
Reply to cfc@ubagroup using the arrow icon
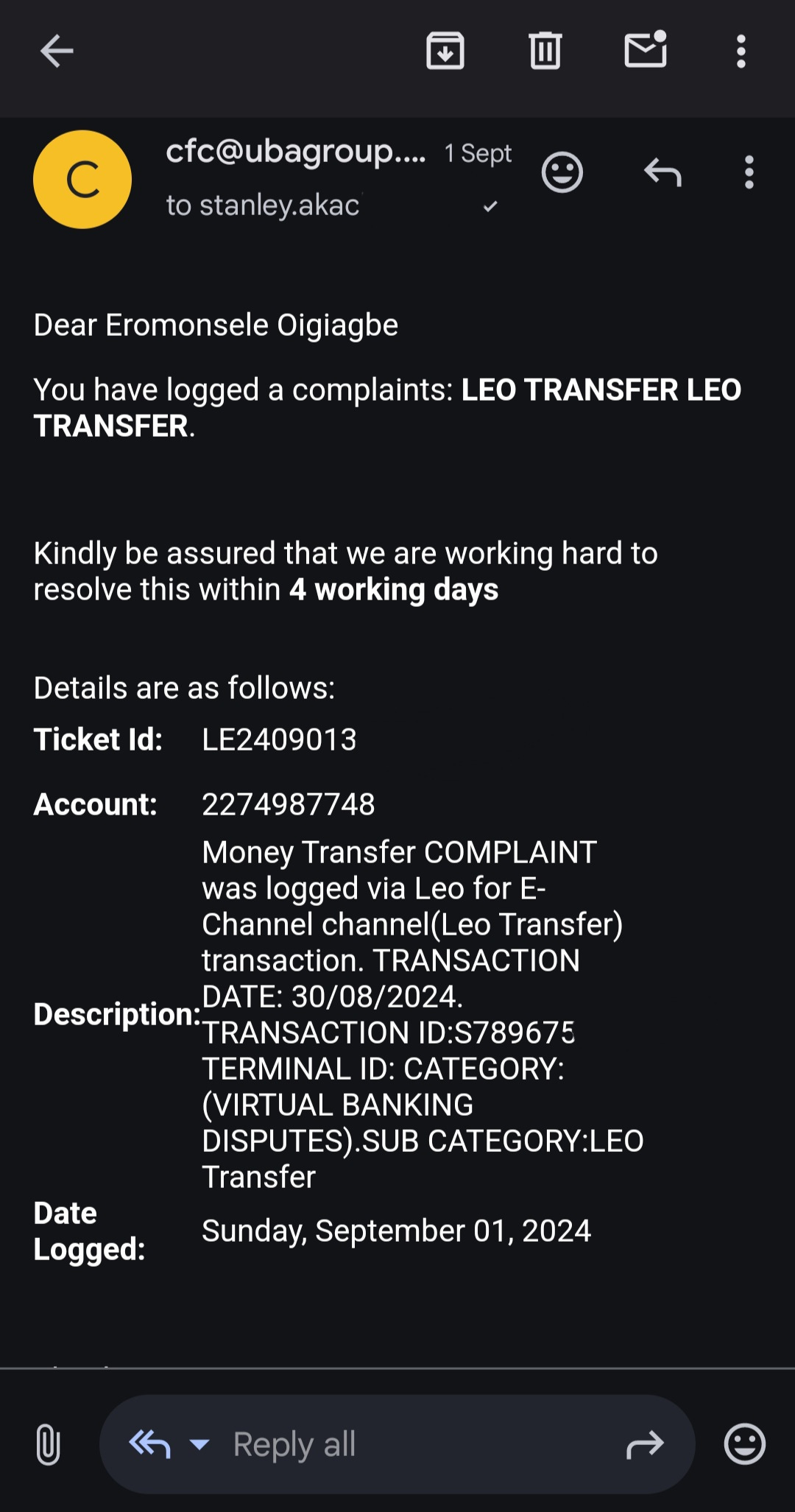662,173
